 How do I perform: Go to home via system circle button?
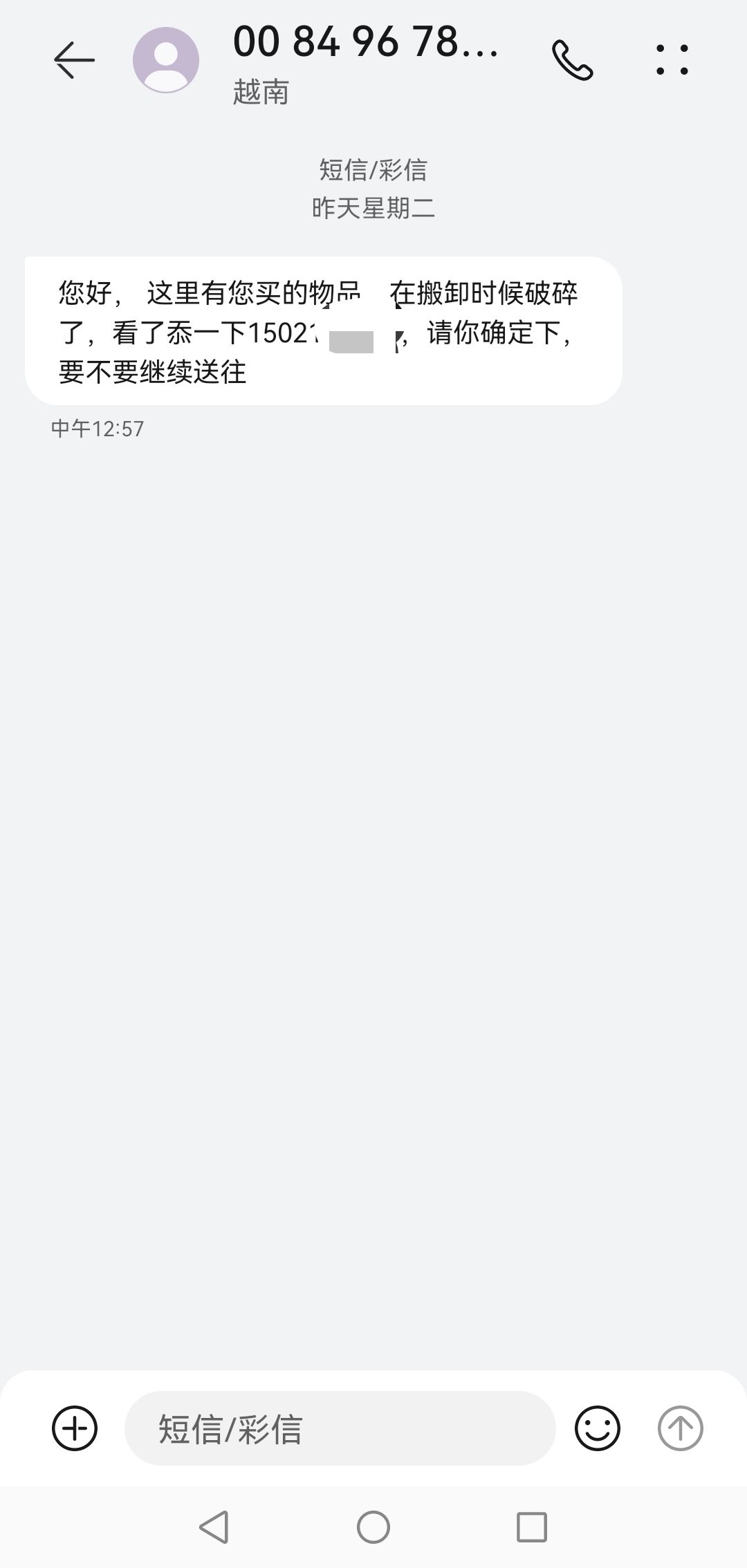point(373,1527)
